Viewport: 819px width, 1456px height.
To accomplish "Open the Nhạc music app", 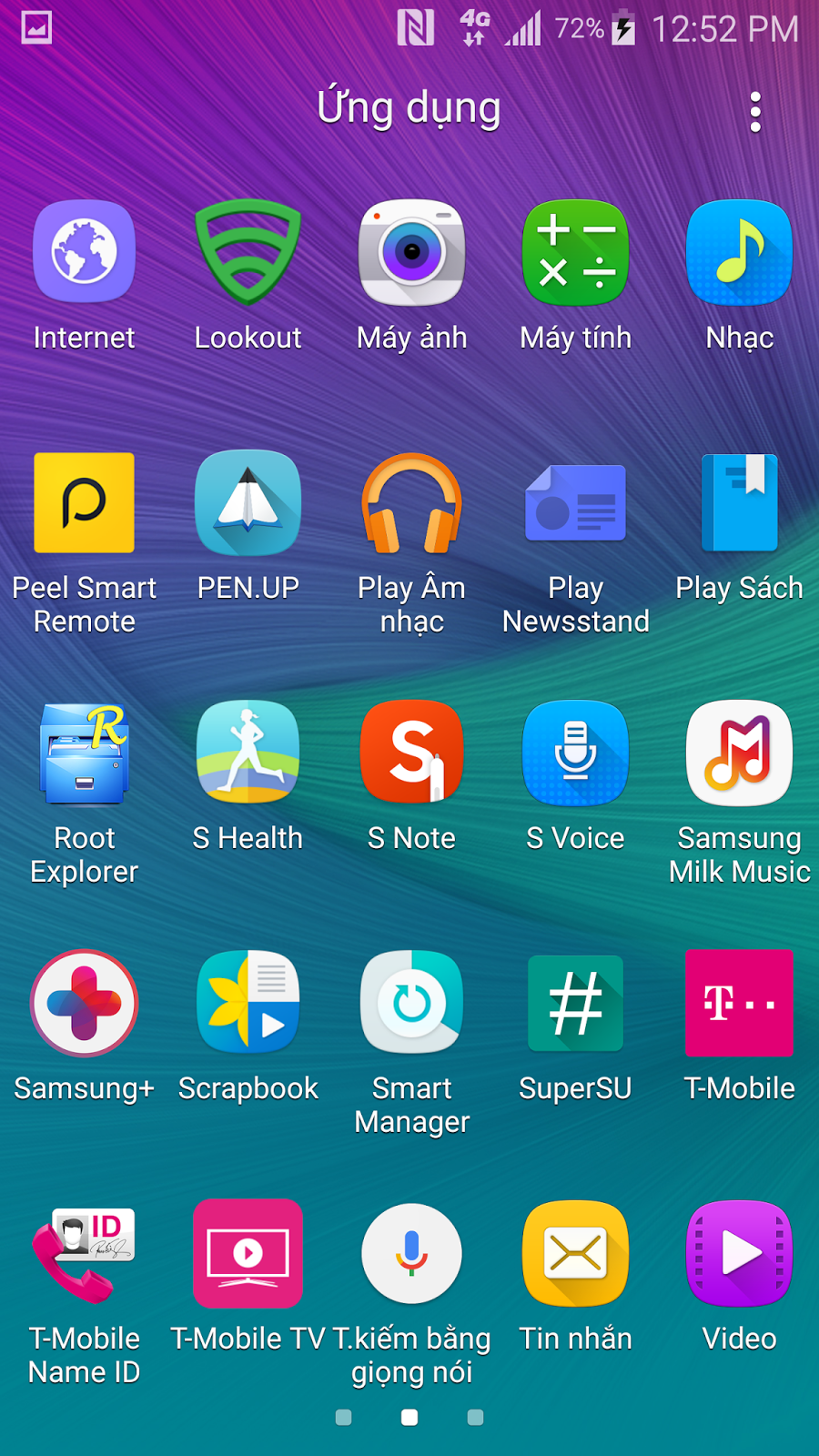I will click(739, 252).
